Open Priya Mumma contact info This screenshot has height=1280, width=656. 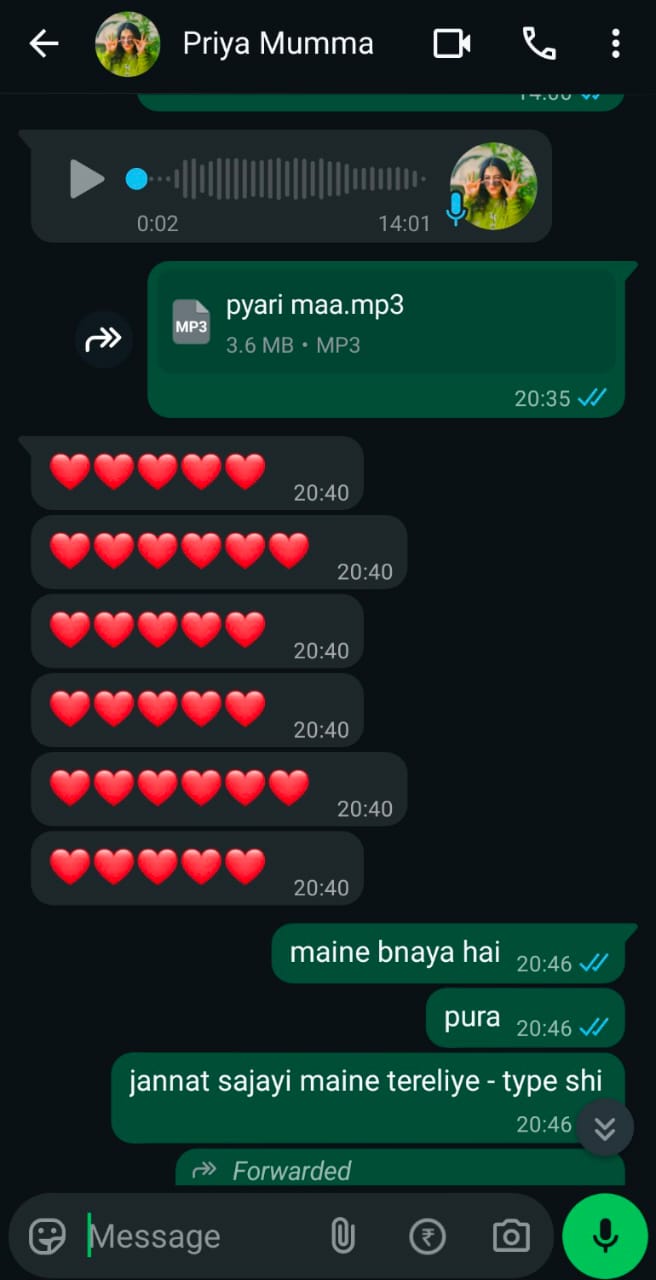(278, 44)
